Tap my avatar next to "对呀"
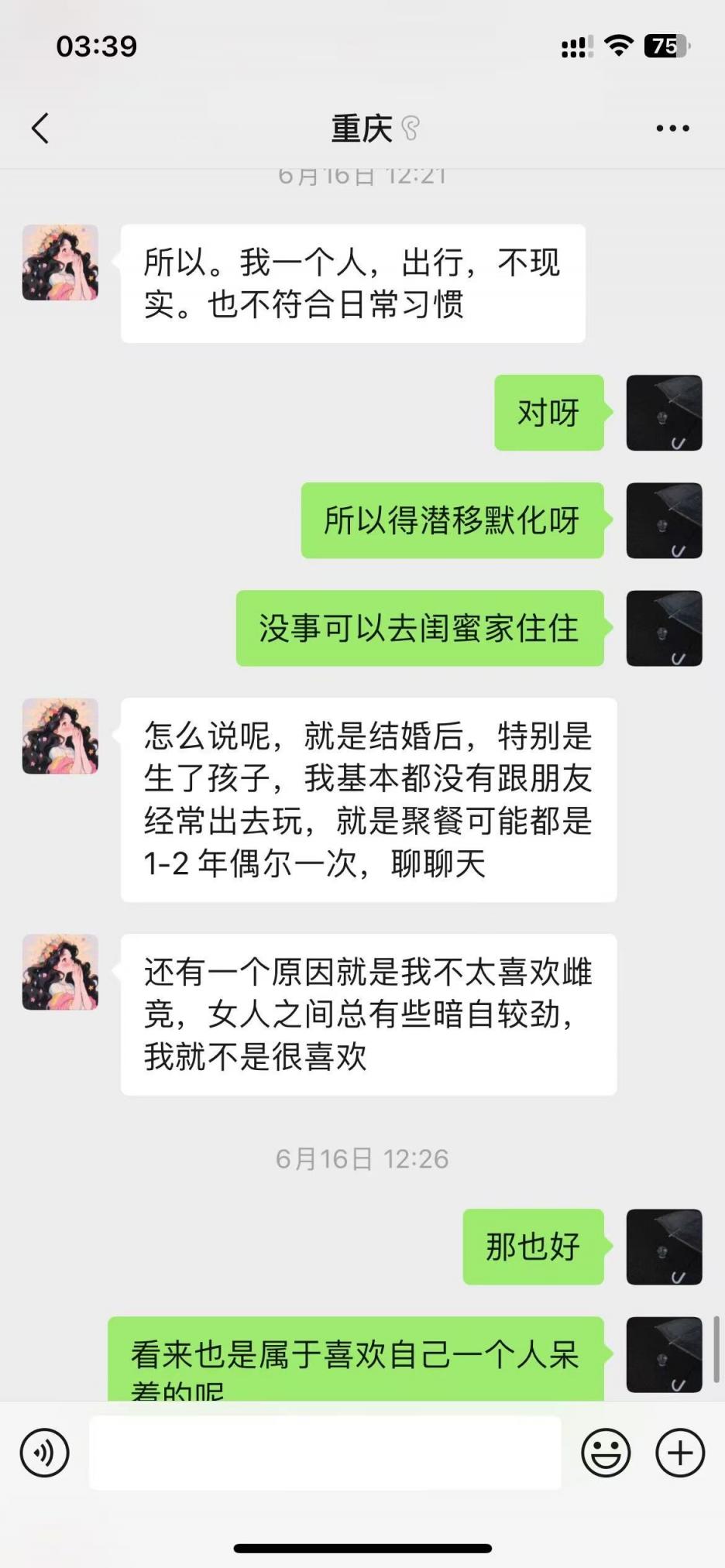This screenshot has height=1568, width=725. tap(664, 413)
